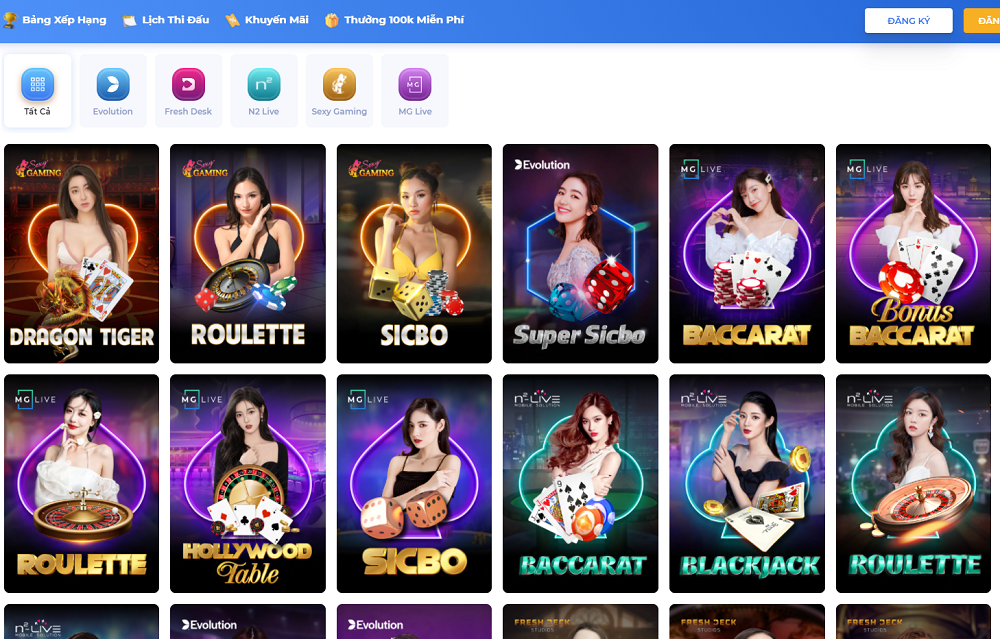Switch to the Evolution provider tab

point(113,91)
